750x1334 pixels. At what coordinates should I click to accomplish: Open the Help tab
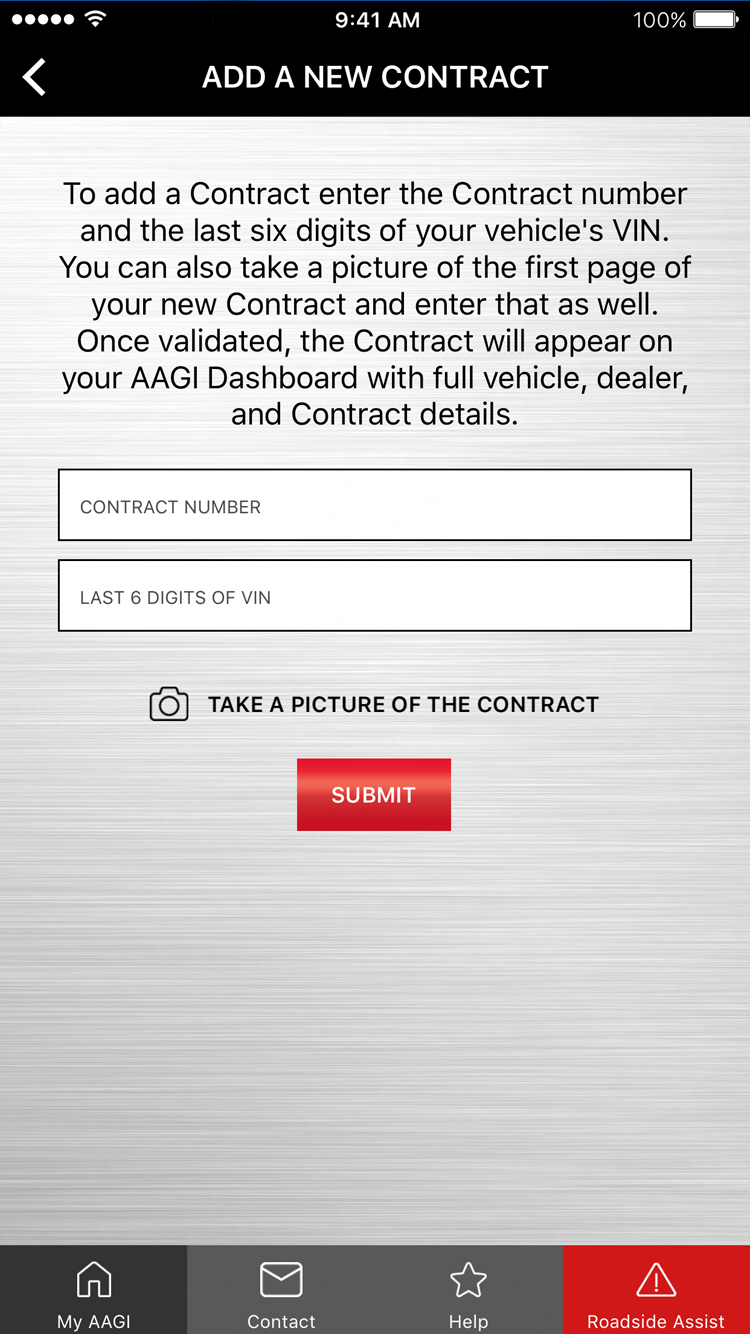point(468,1290)
